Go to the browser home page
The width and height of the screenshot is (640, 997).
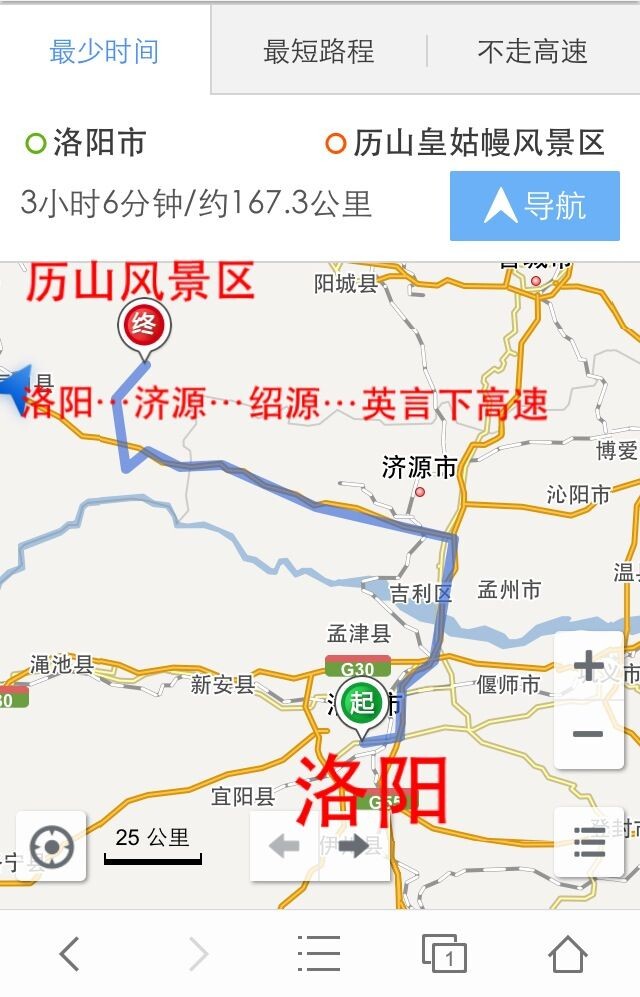point(567,954)
